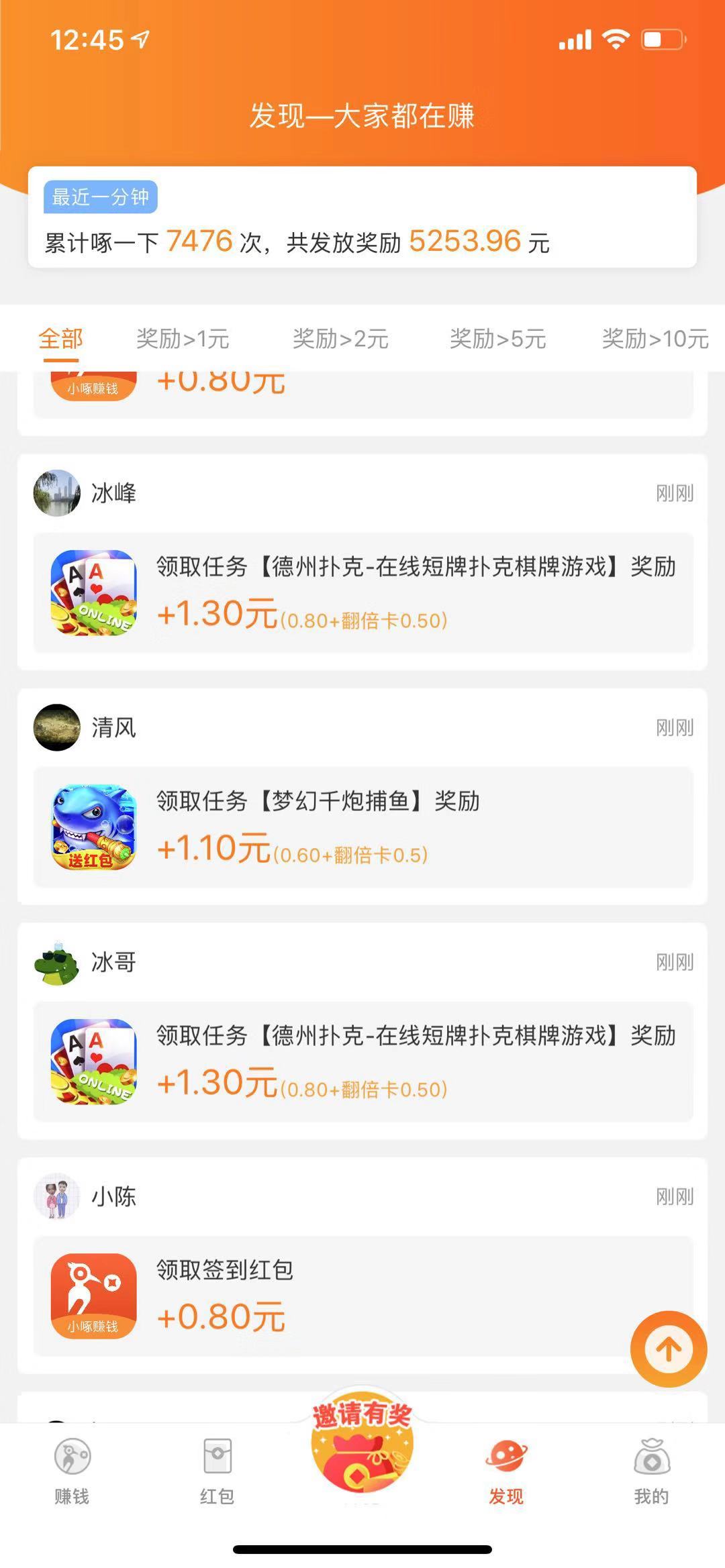Open 清风's 梦幻千炮捕鱼 reward card
This screenshot has width=725, height=1568.
(x=362, y=827)
